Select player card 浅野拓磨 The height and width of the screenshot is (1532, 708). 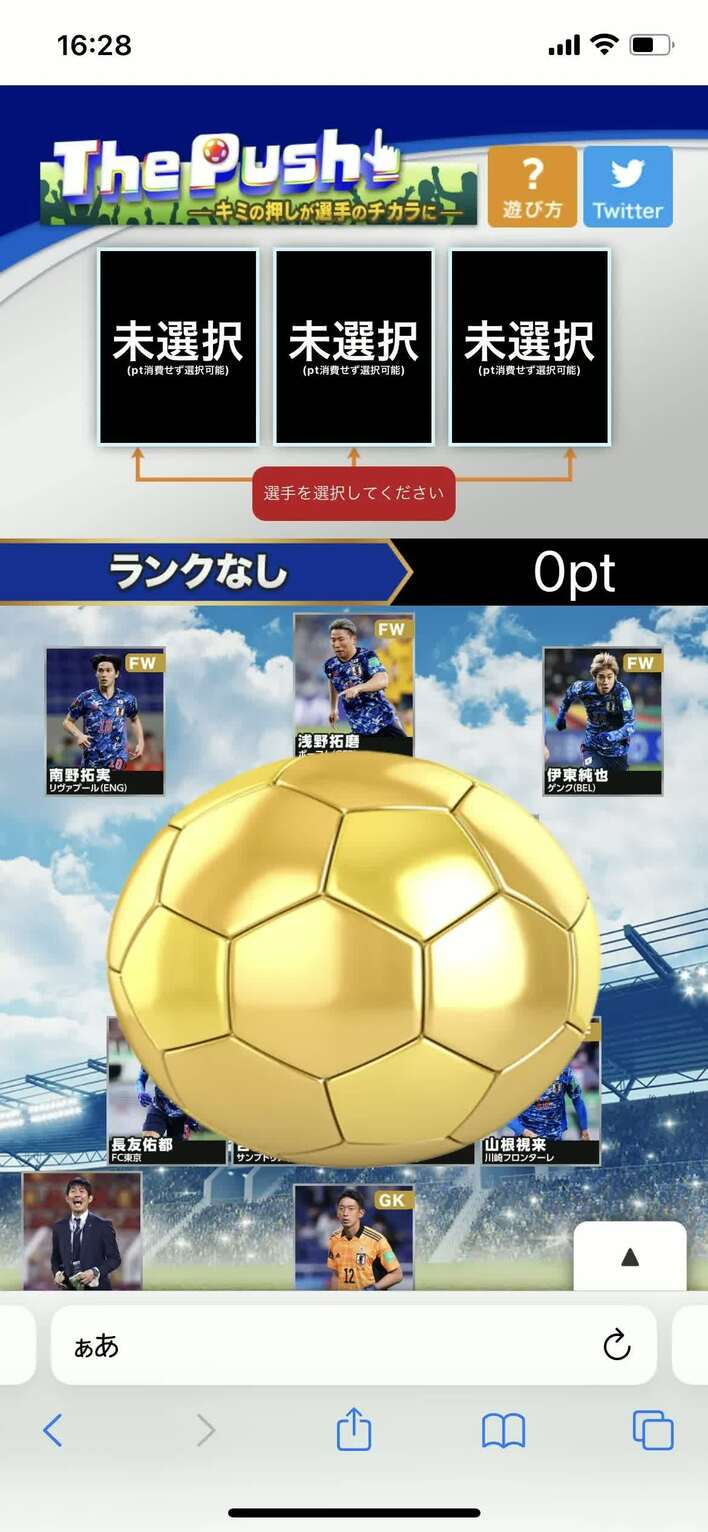353,680
